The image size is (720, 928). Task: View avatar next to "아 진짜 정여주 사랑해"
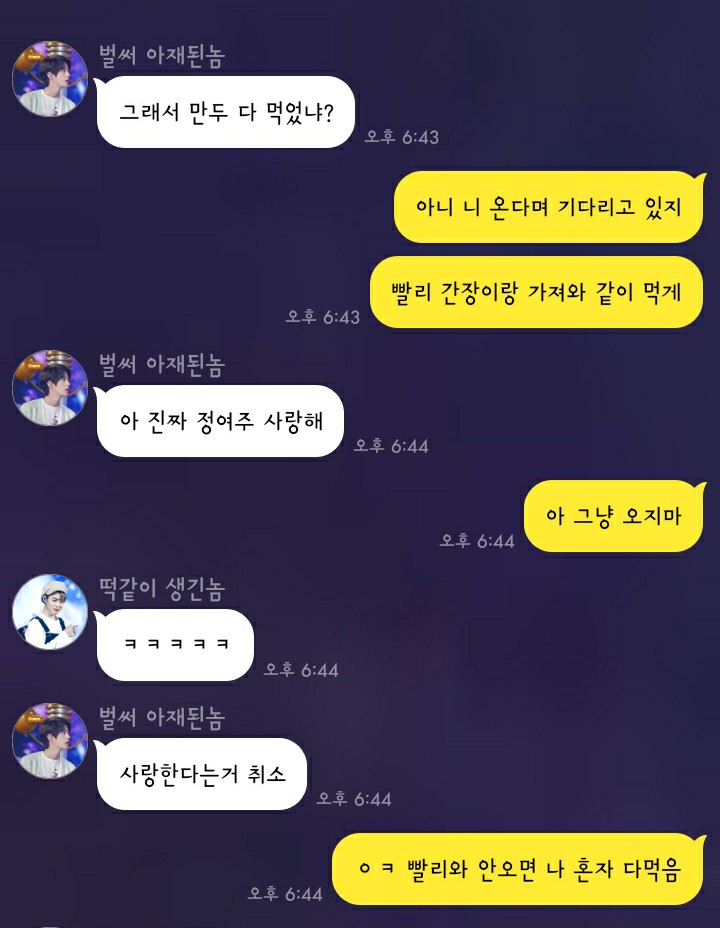coord(49,388)
